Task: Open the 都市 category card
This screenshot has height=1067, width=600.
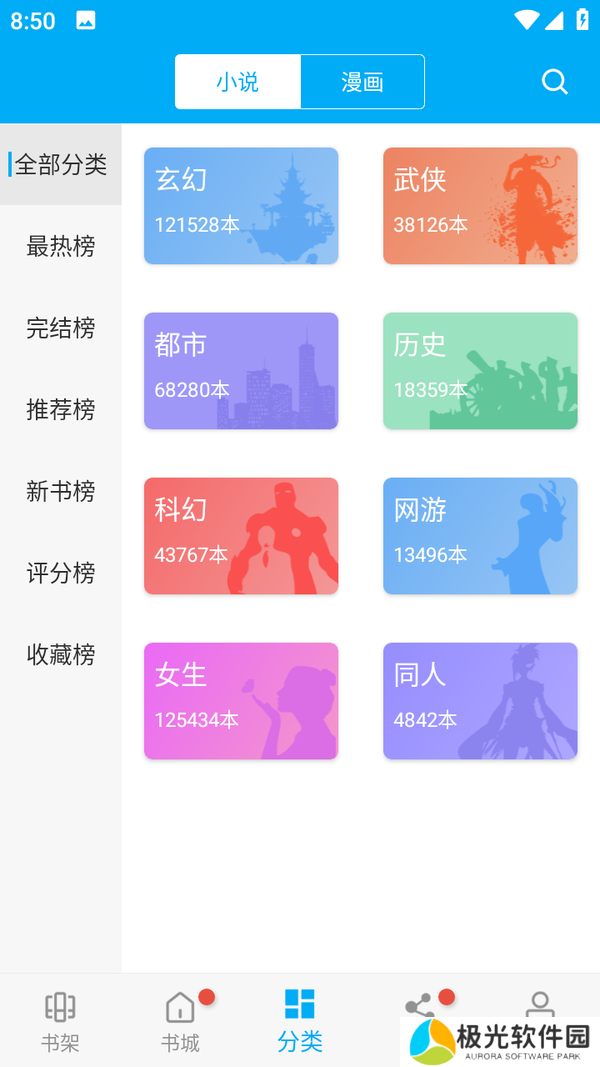Action: [x=241, y=371]
